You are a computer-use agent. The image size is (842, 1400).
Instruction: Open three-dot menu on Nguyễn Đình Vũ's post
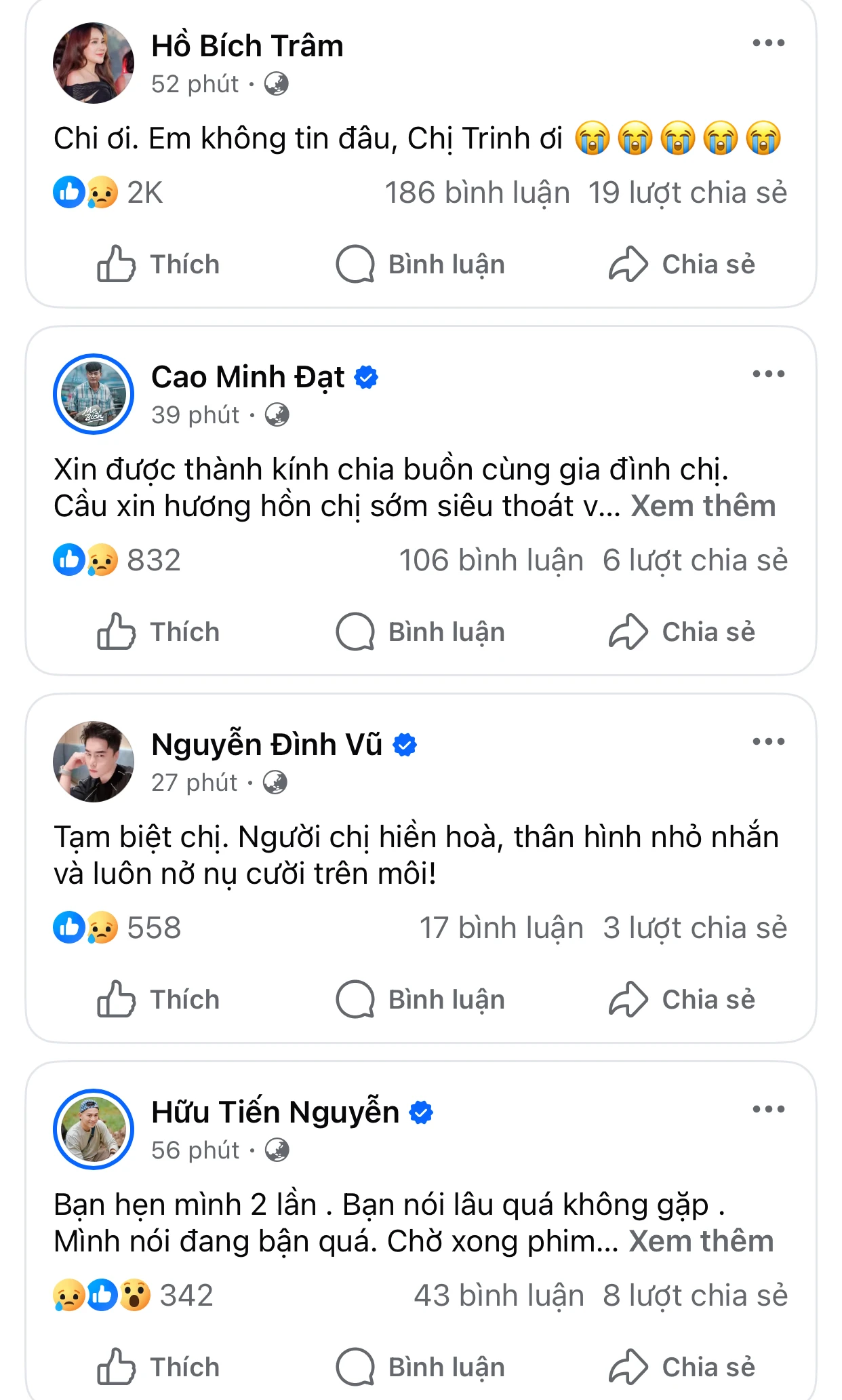coord(768,742)
